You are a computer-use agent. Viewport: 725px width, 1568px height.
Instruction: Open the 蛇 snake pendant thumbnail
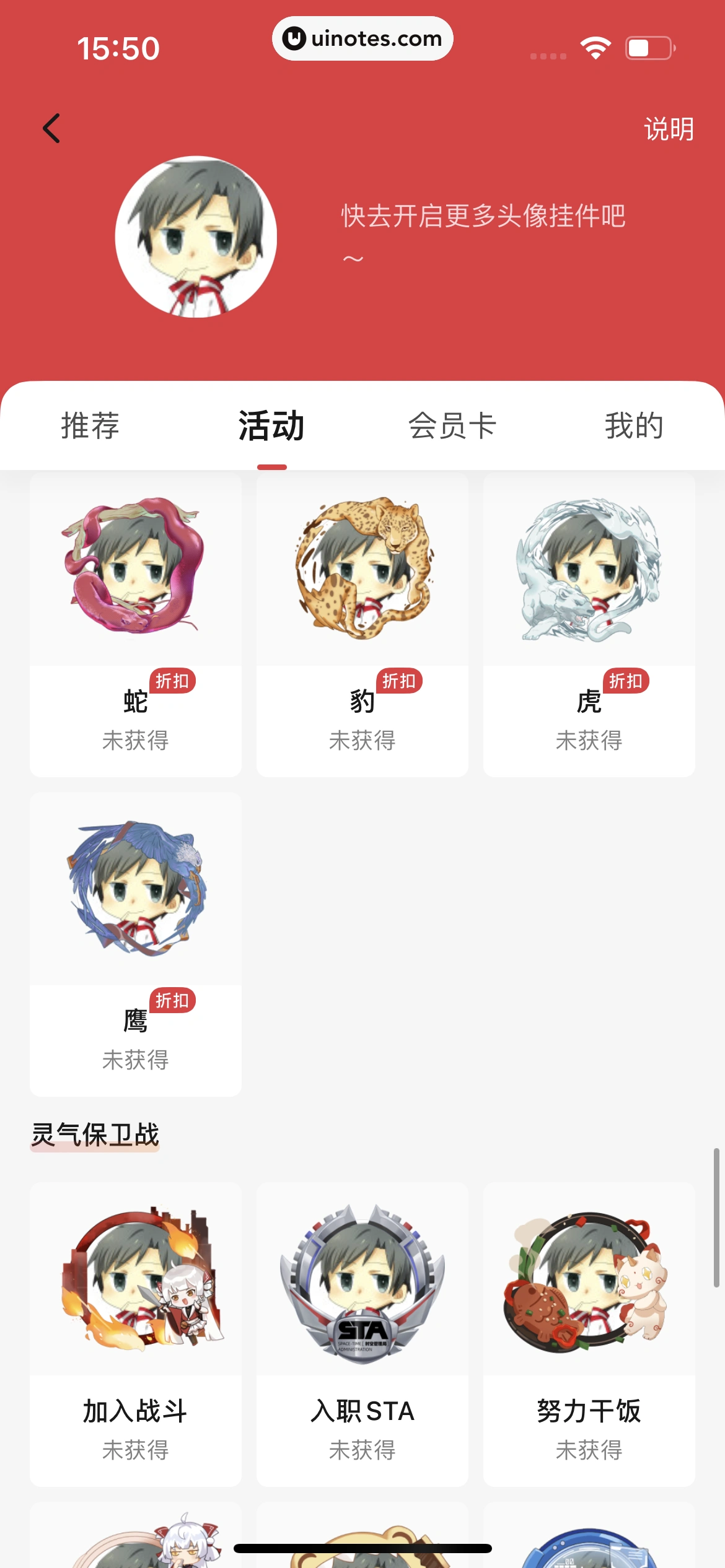tap(135, 570)
